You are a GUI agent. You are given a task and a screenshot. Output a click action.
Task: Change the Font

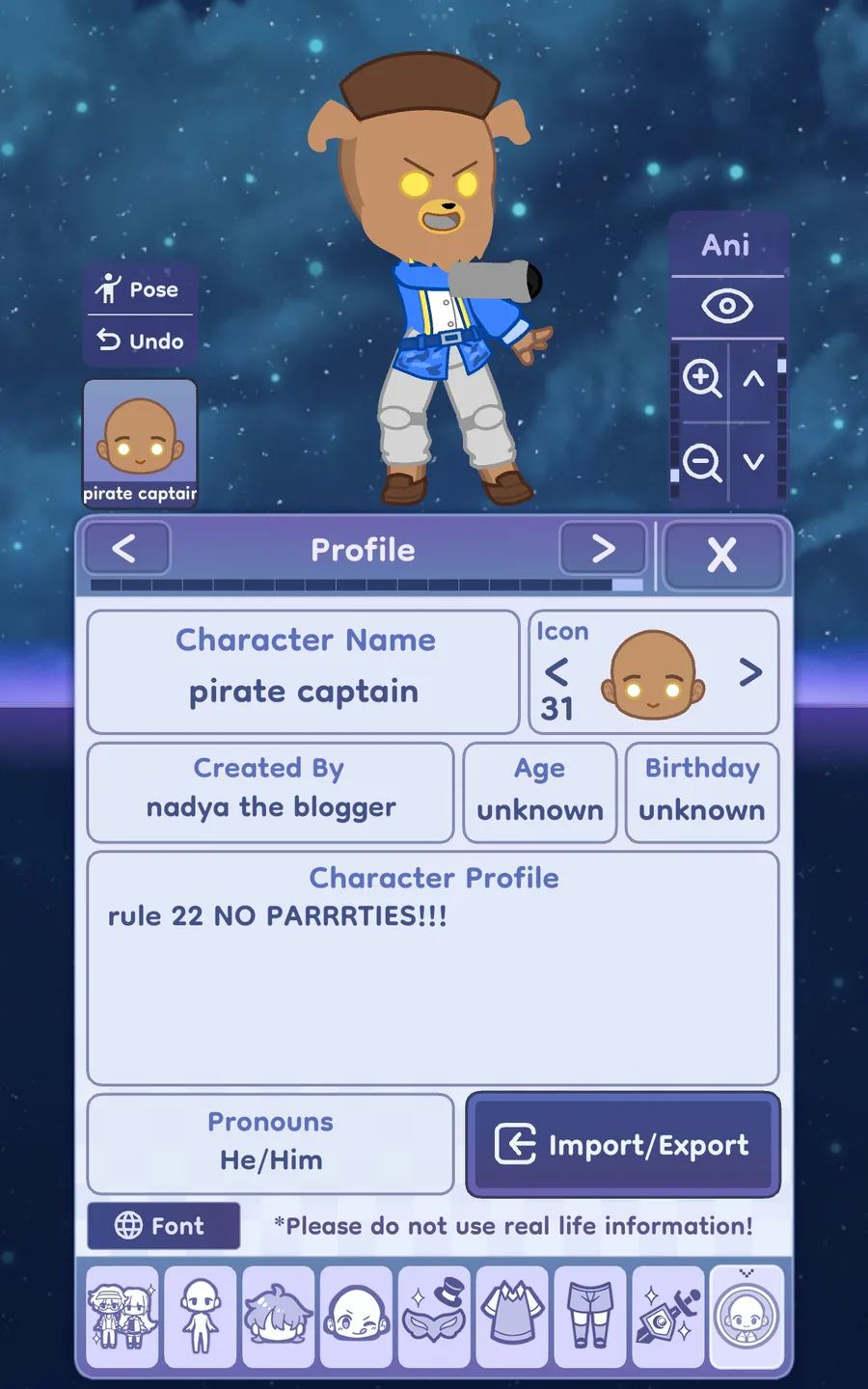(163, 1226)
